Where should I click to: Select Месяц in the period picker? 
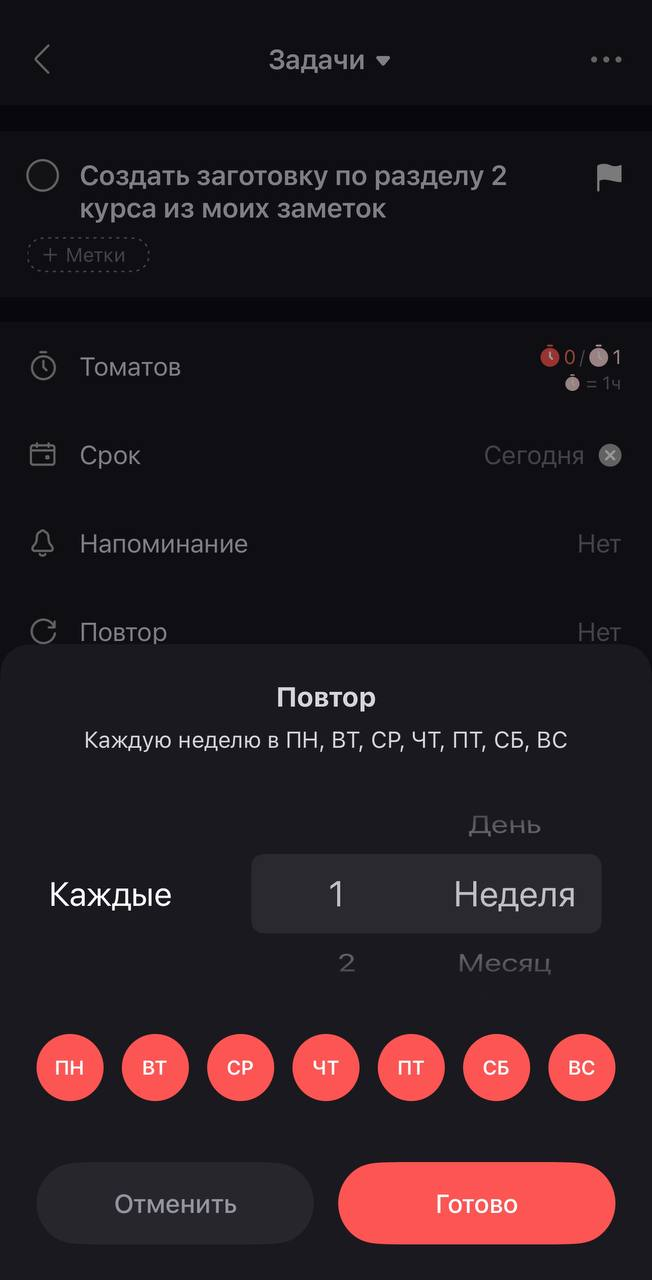coord(505,963)
